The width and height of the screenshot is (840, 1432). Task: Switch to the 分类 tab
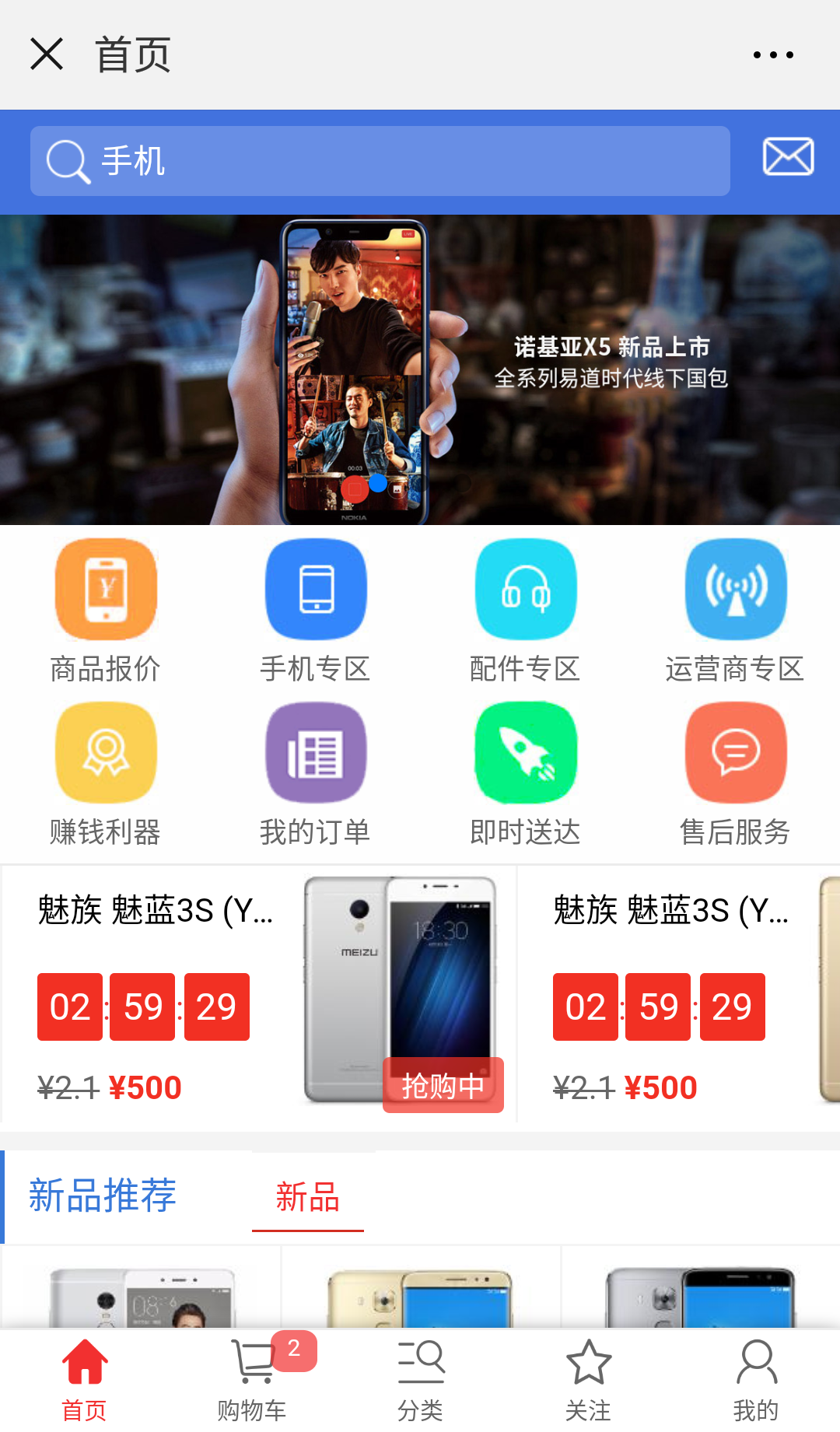point(420,1380)
